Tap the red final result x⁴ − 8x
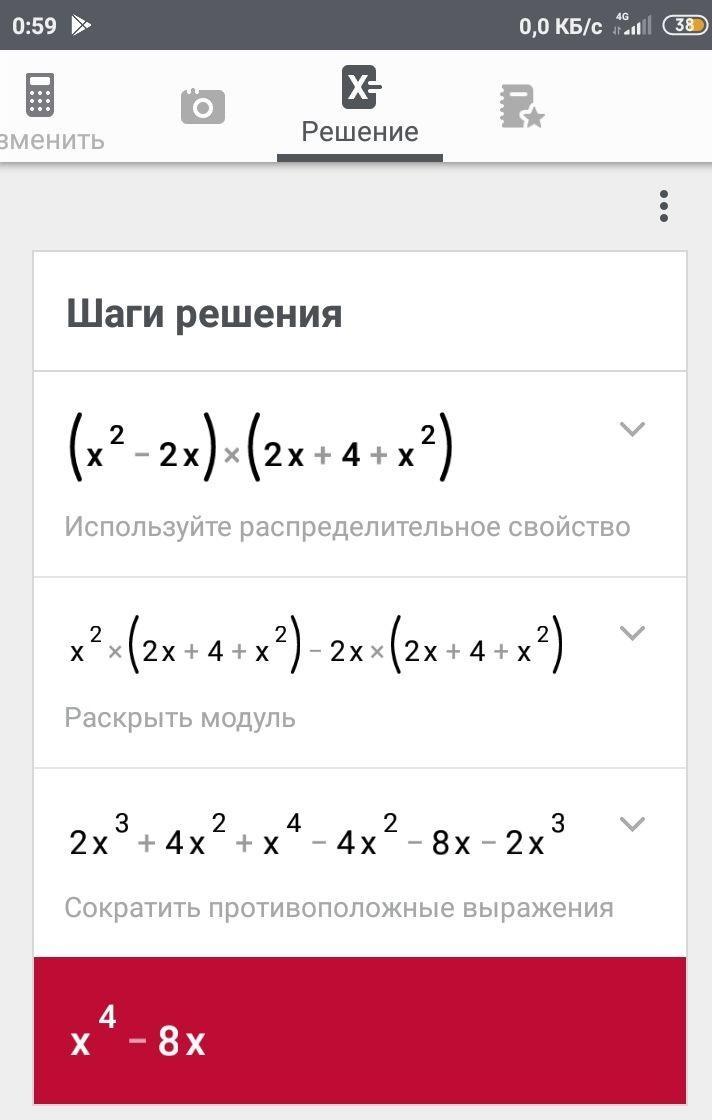The height and width of the screenshot is (1120, 712). coord(360,1030)
